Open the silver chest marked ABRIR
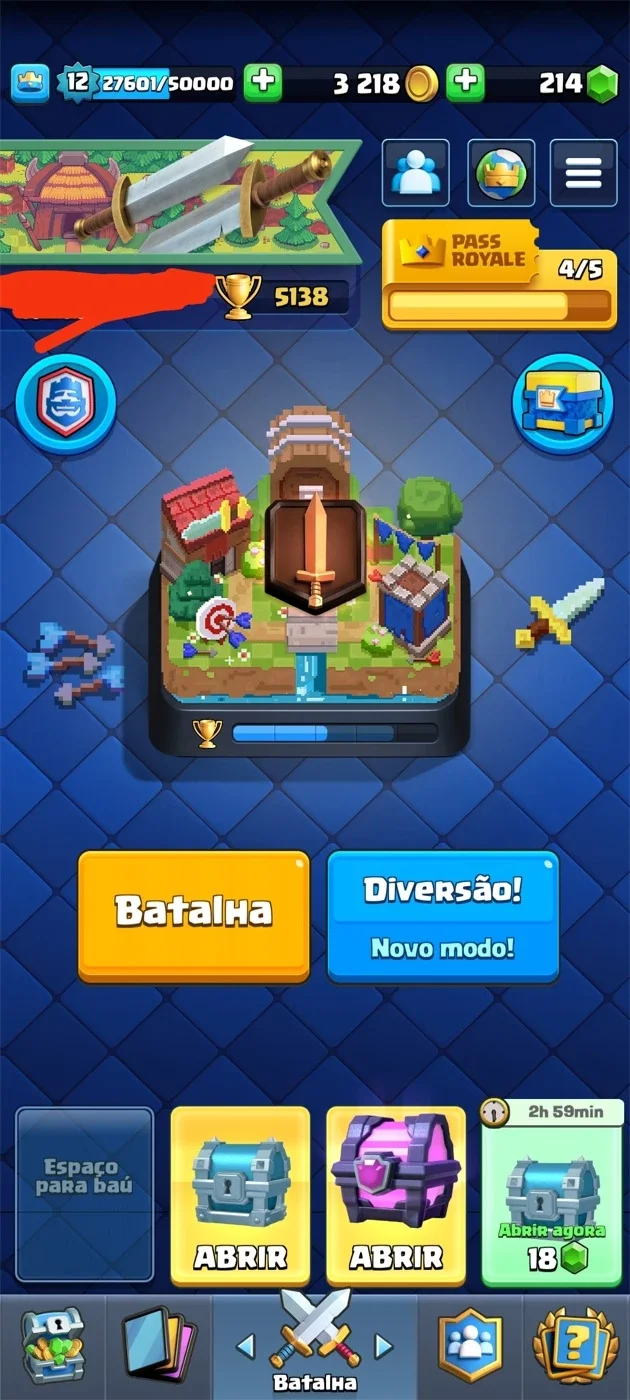Image resolution: width=630 pixels, height=1400 pixels. coord(240,1195)
